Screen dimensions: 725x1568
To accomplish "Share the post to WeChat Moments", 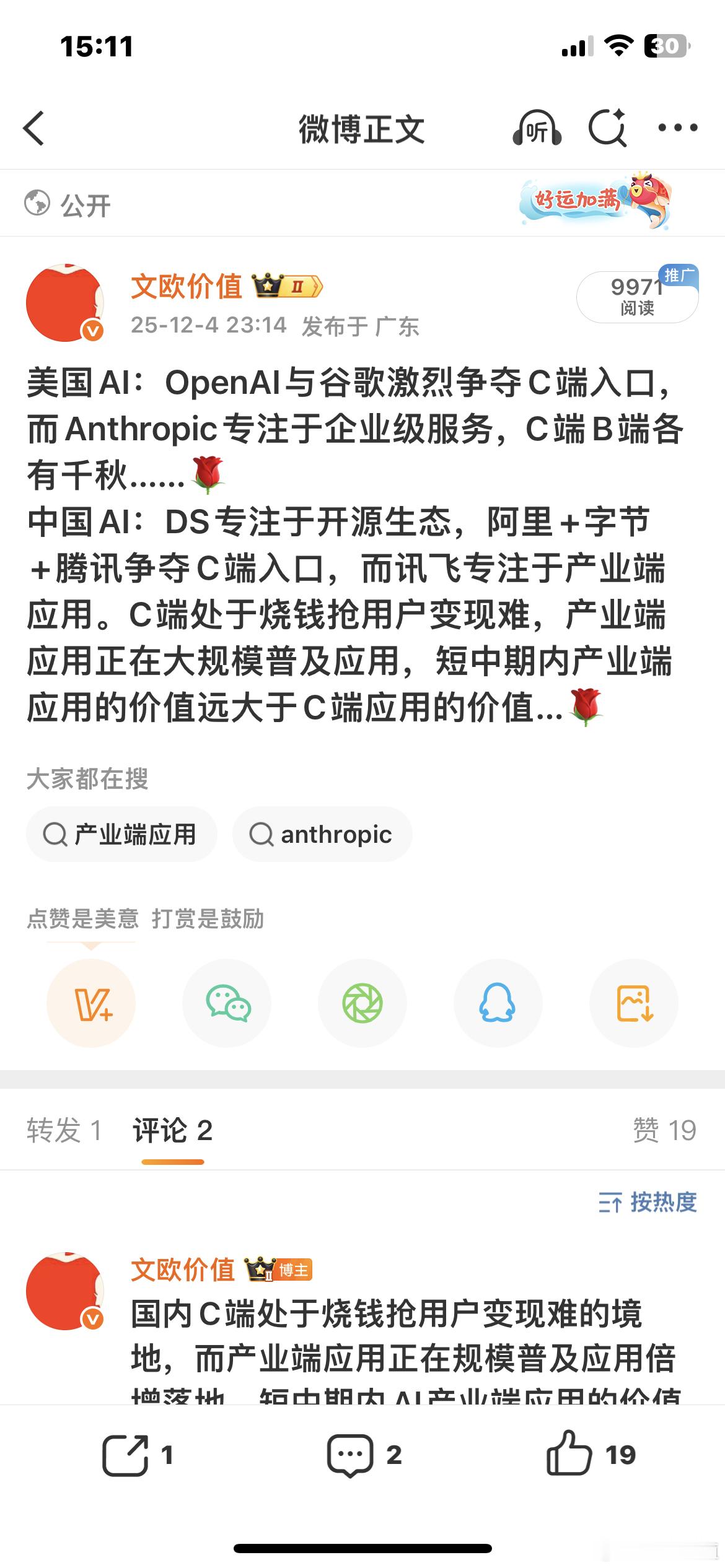I will point(362,1003).
